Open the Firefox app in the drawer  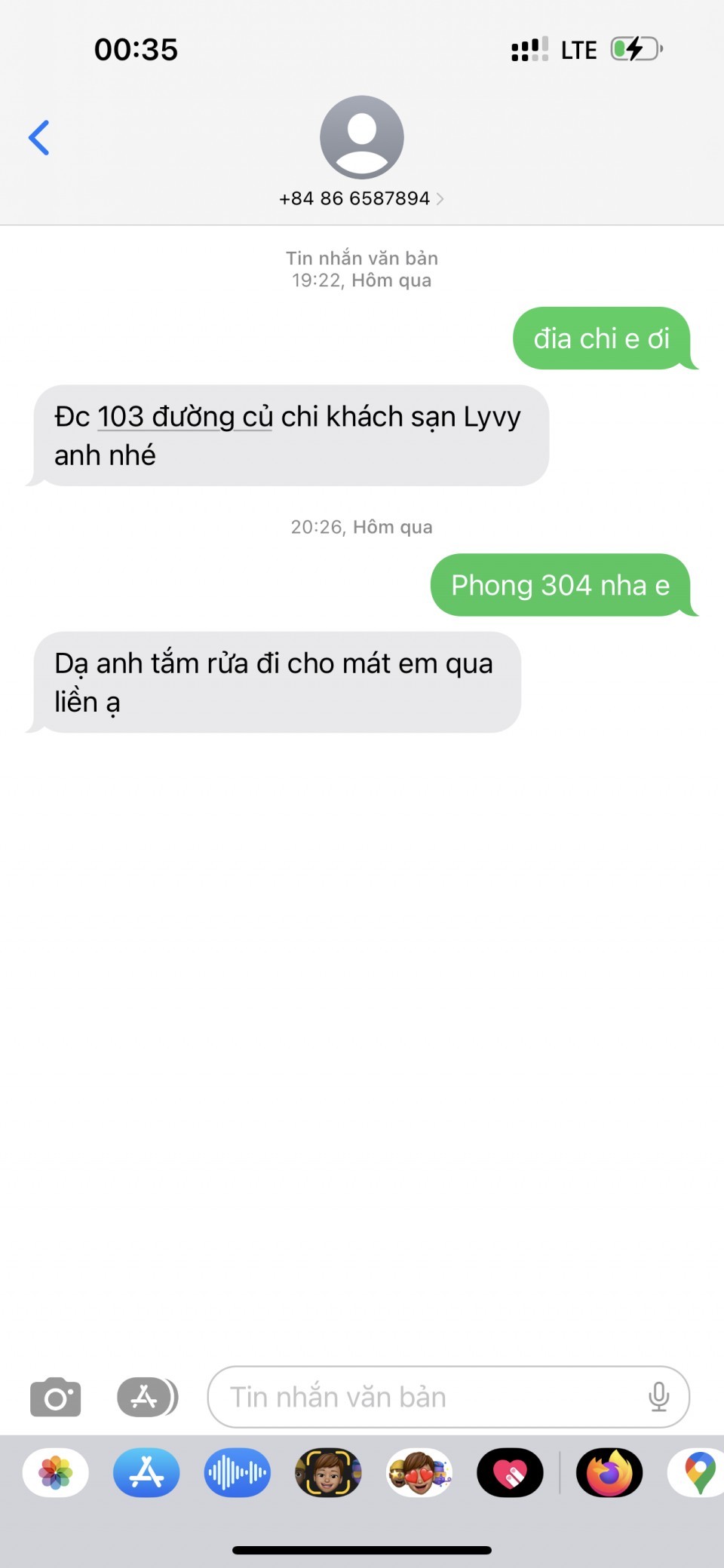pyautogui.click(x=609, y=1472)
